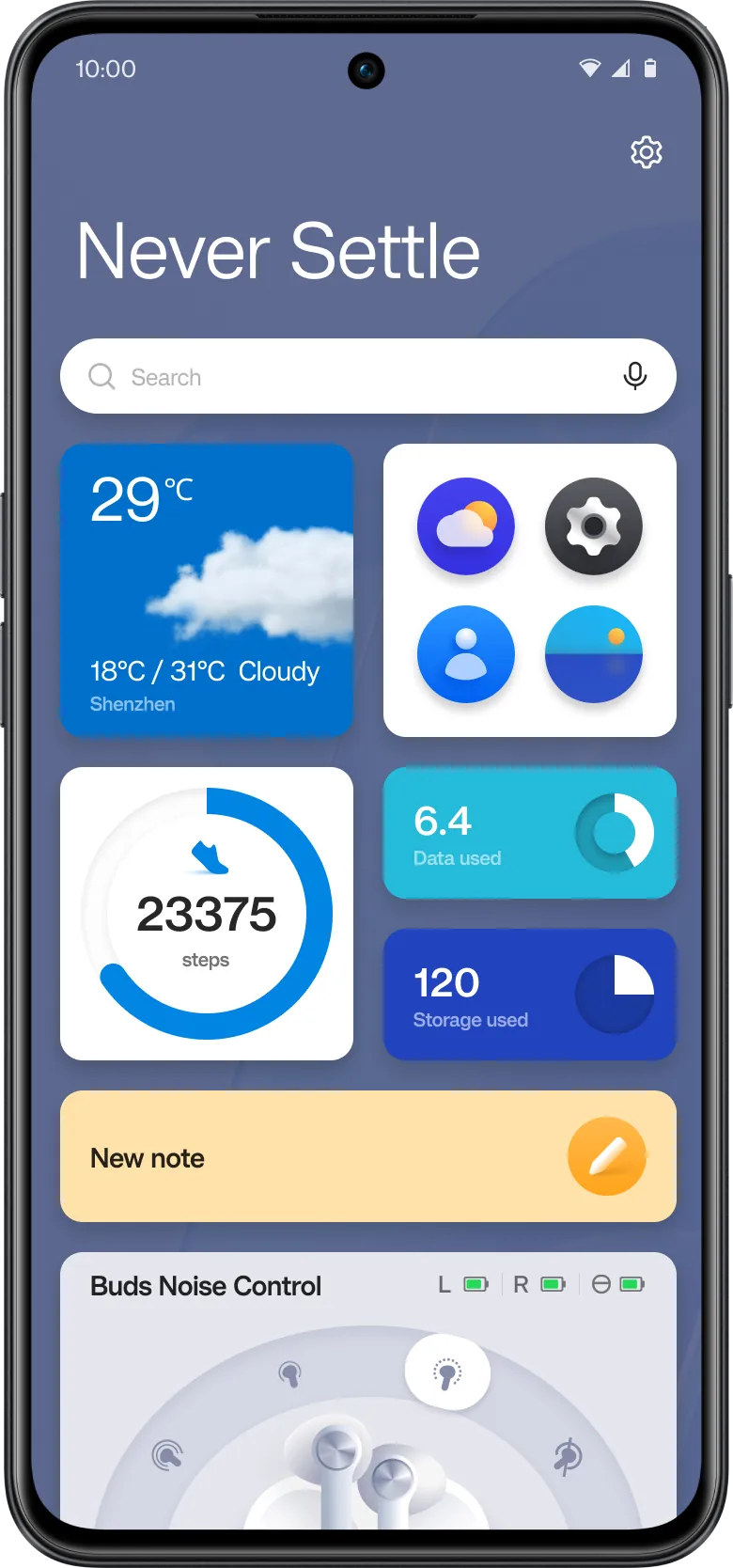View the Data used card
Viewport: 733px width, 1568px height.
529,833
